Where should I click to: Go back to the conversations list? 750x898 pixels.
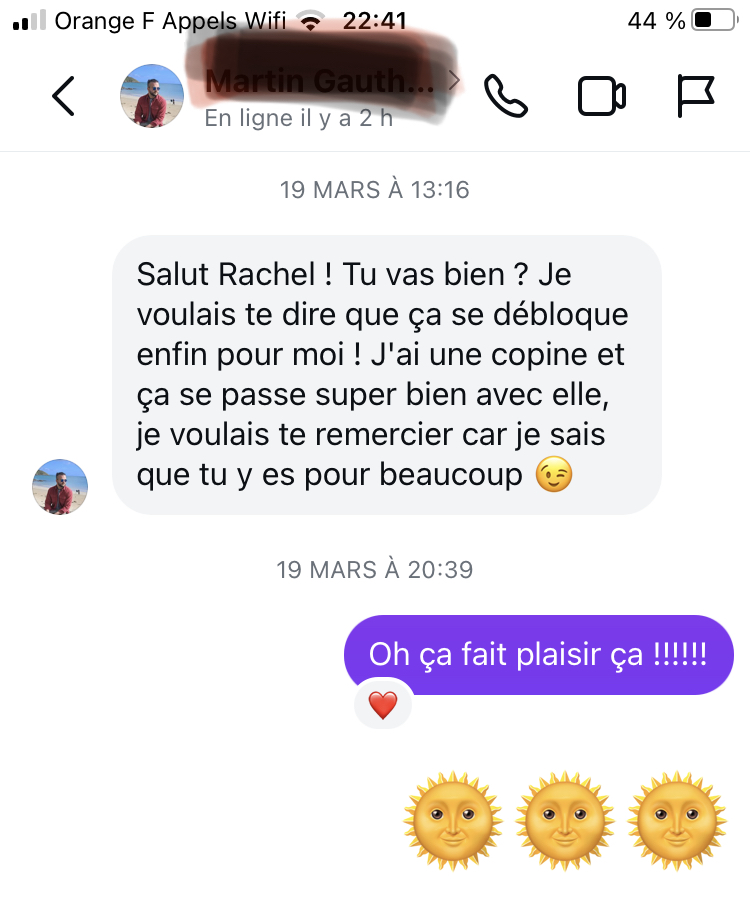click(63, 96)
